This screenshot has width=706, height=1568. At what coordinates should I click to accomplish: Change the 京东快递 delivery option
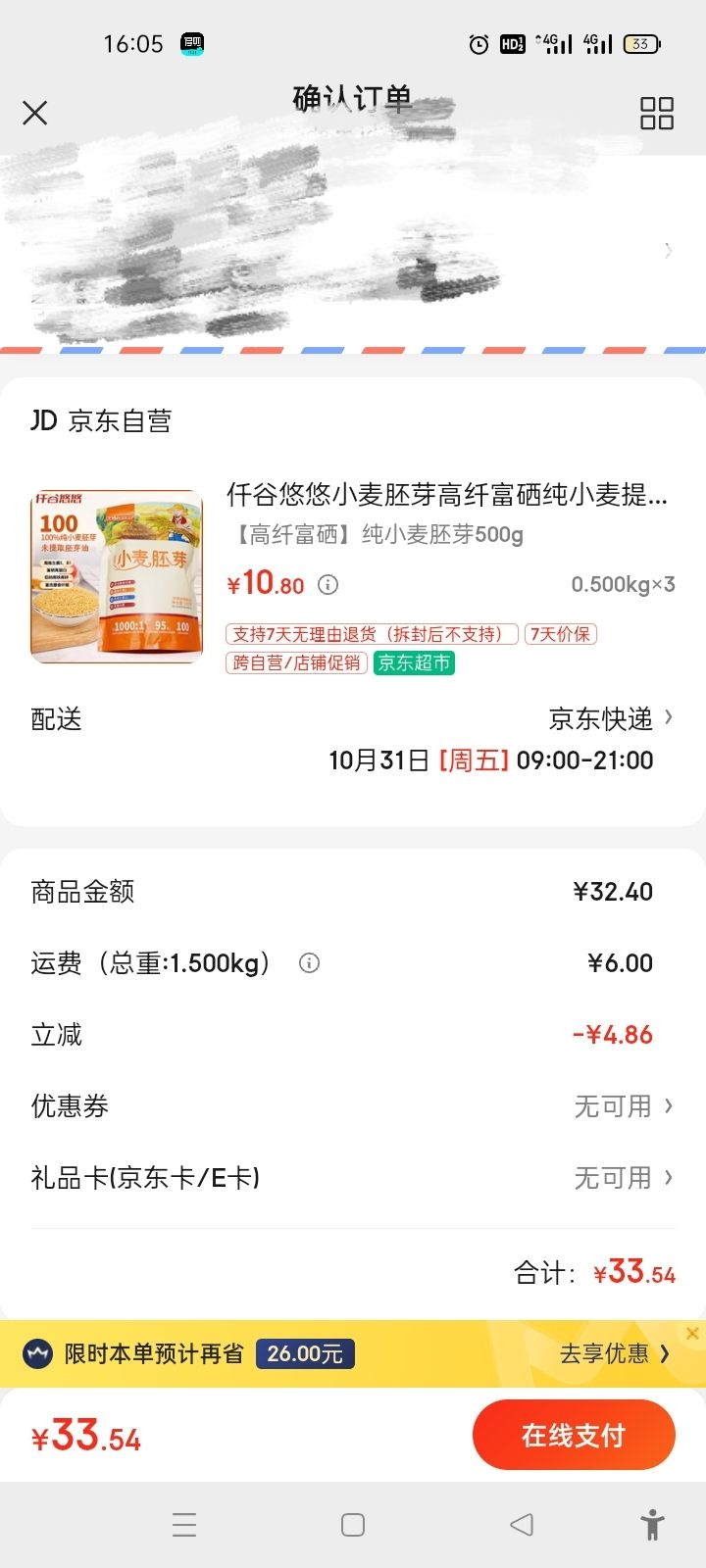click(x=610, y=719)
